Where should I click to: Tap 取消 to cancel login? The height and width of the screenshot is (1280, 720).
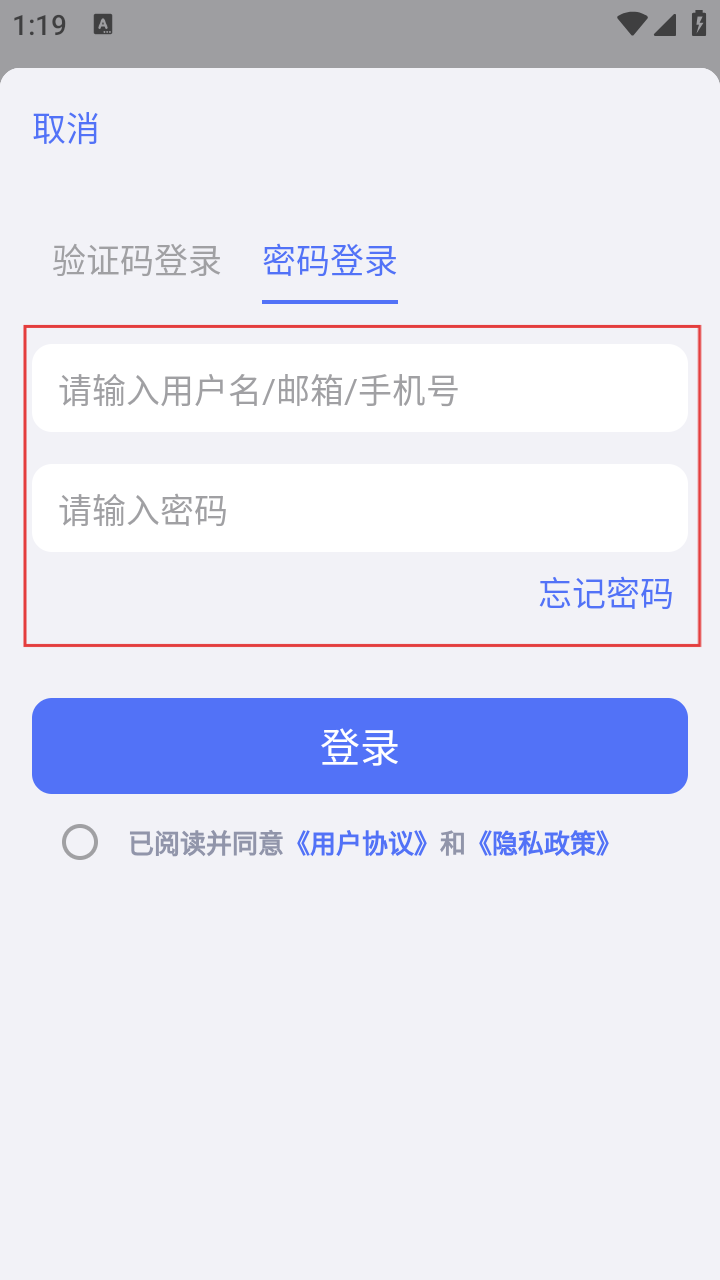pyautogui.click(x=66, y=129)
